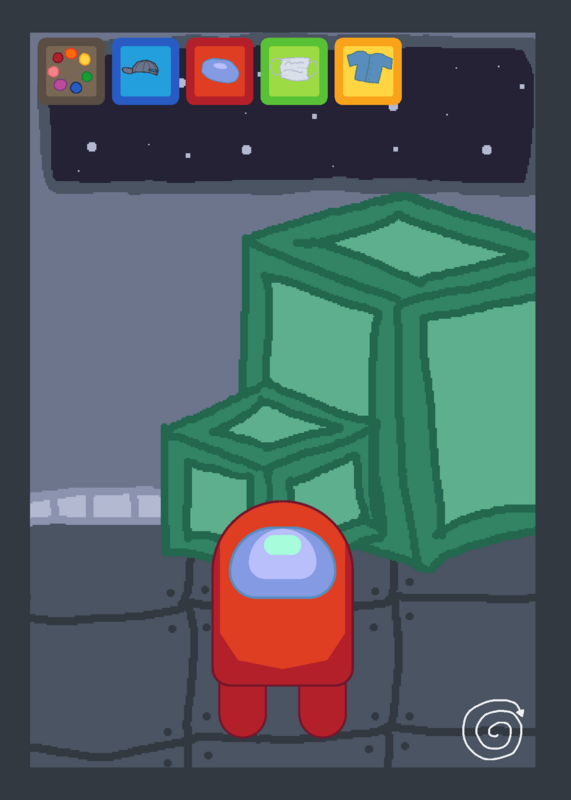Open the visor options button
Image resolution: width=571 pixels, height=800 pixels.
[220, 71]
